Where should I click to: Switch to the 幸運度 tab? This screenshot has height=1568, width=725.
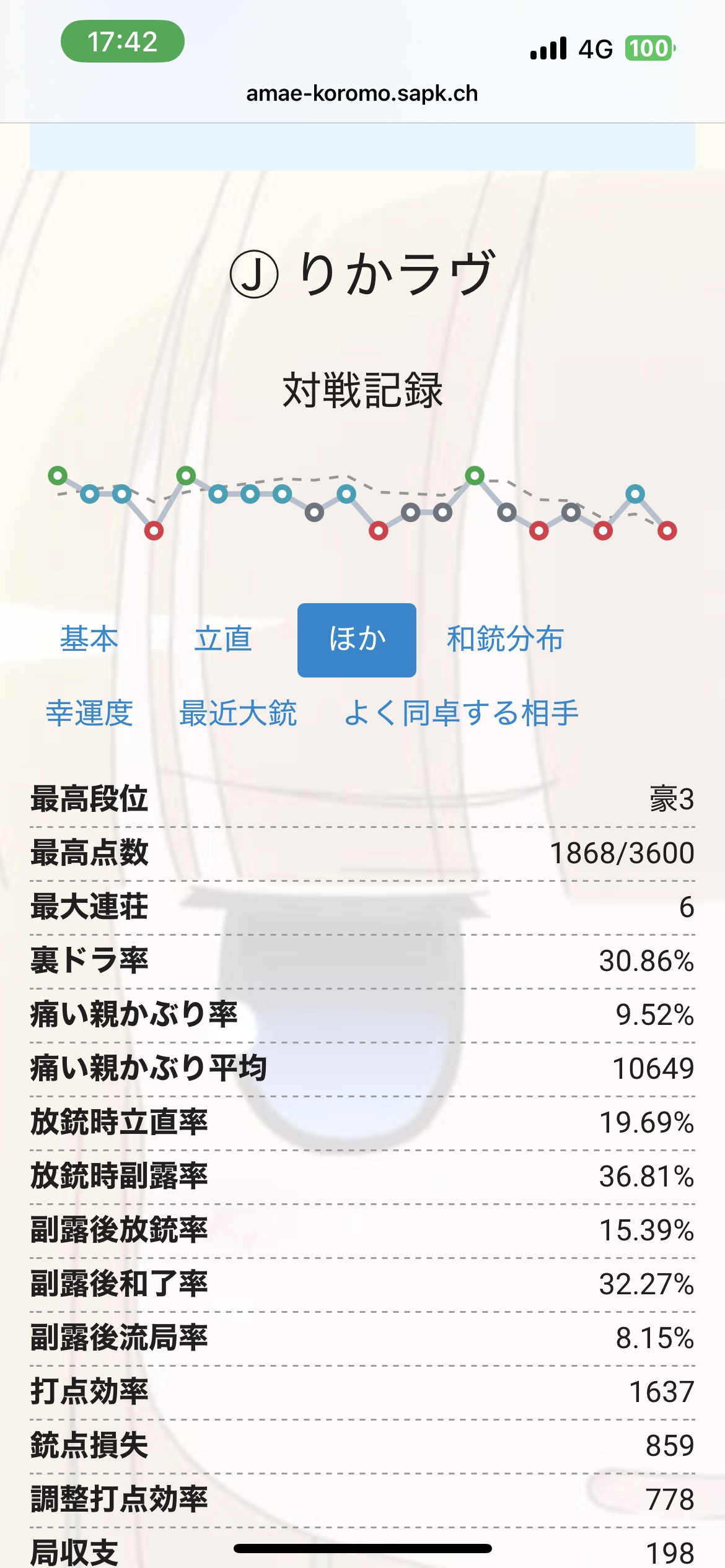tap(89, 713)
